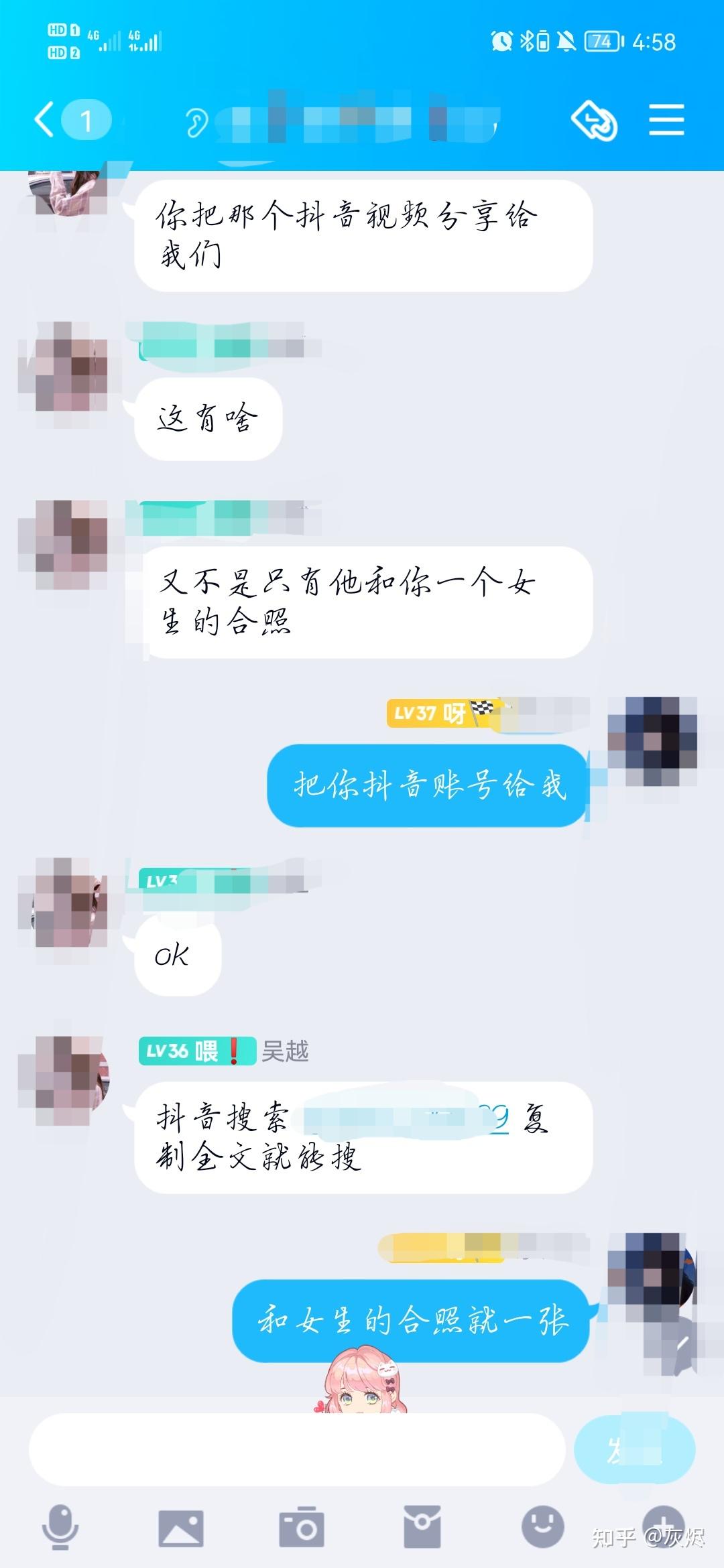Go back to the message list
This screenshot has height=1568, width=724.
44,121
